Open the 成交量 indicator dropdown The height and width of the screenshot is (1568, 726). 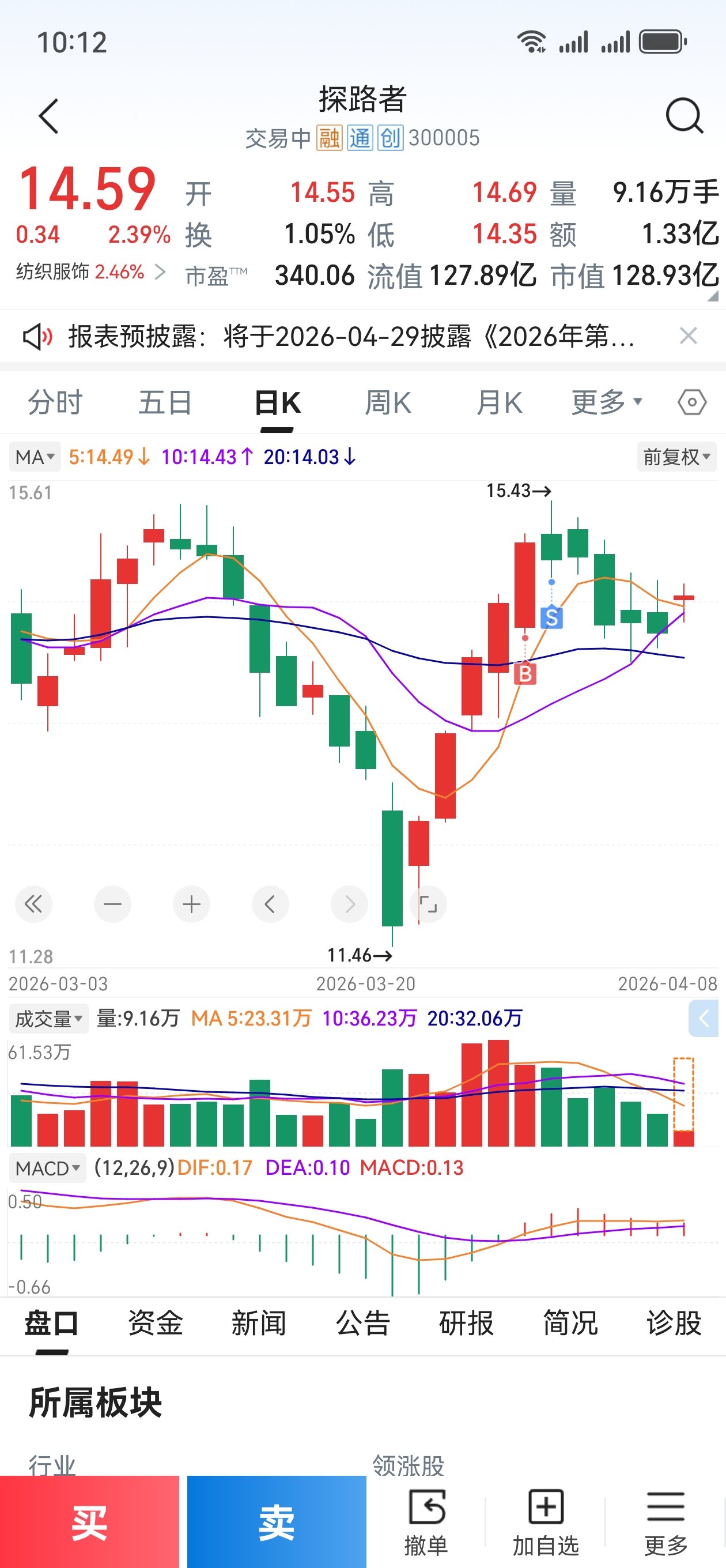[48, 1019]
